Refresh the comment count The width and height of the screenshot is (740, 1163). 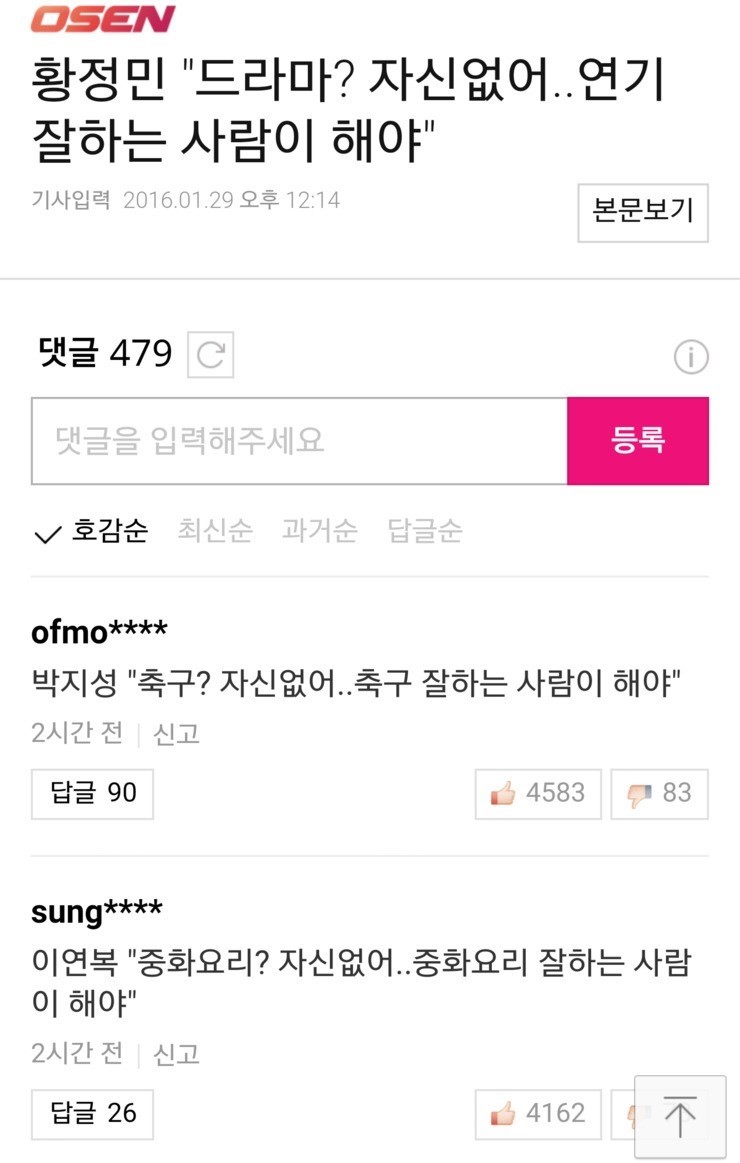point(210,355)
